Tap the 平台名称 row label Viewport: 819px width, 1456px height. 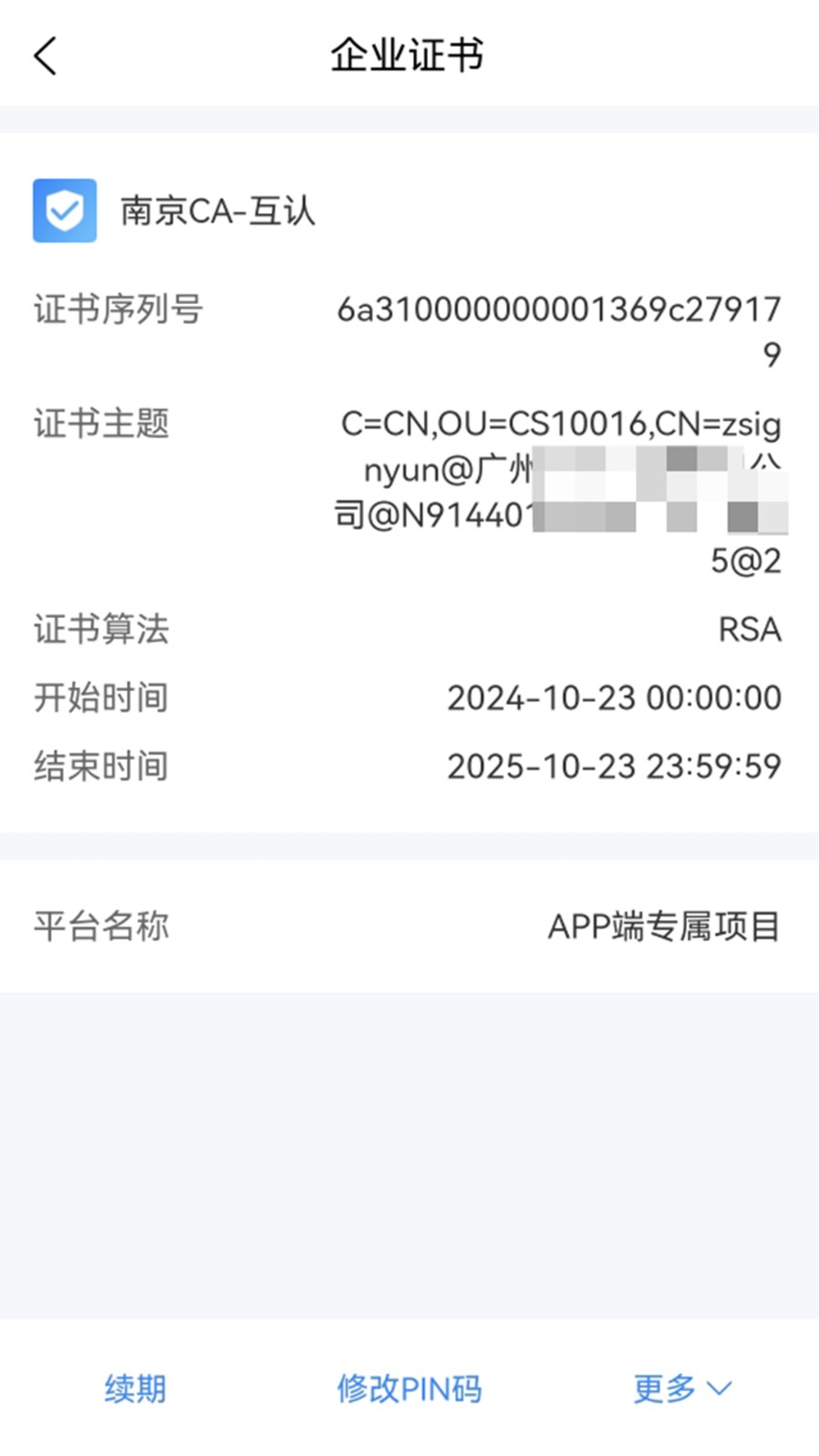tap(101, 925)
